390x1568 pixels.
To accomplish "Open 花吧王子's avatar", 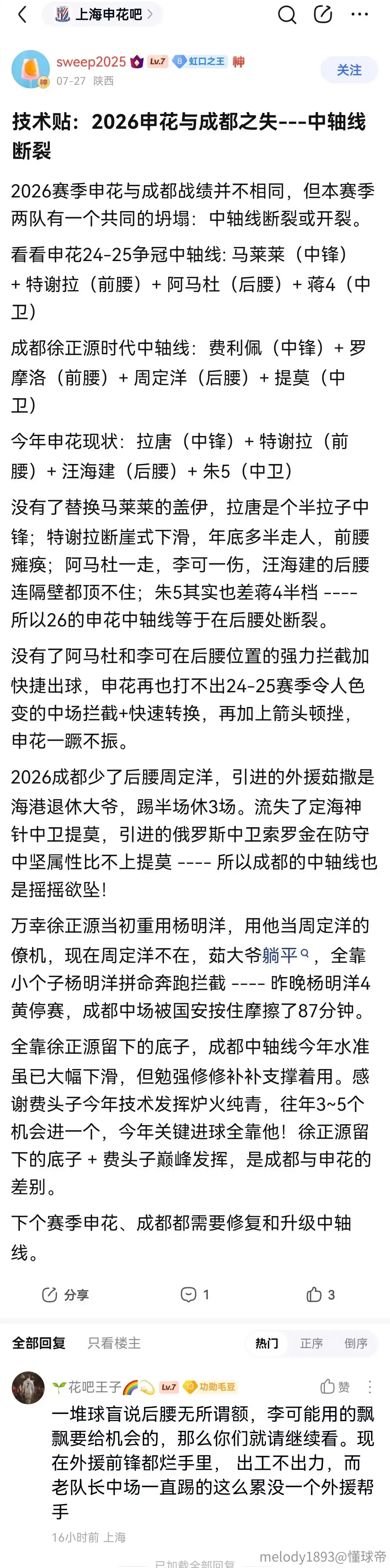I will pyautogui.click(x=28, y=1388).
